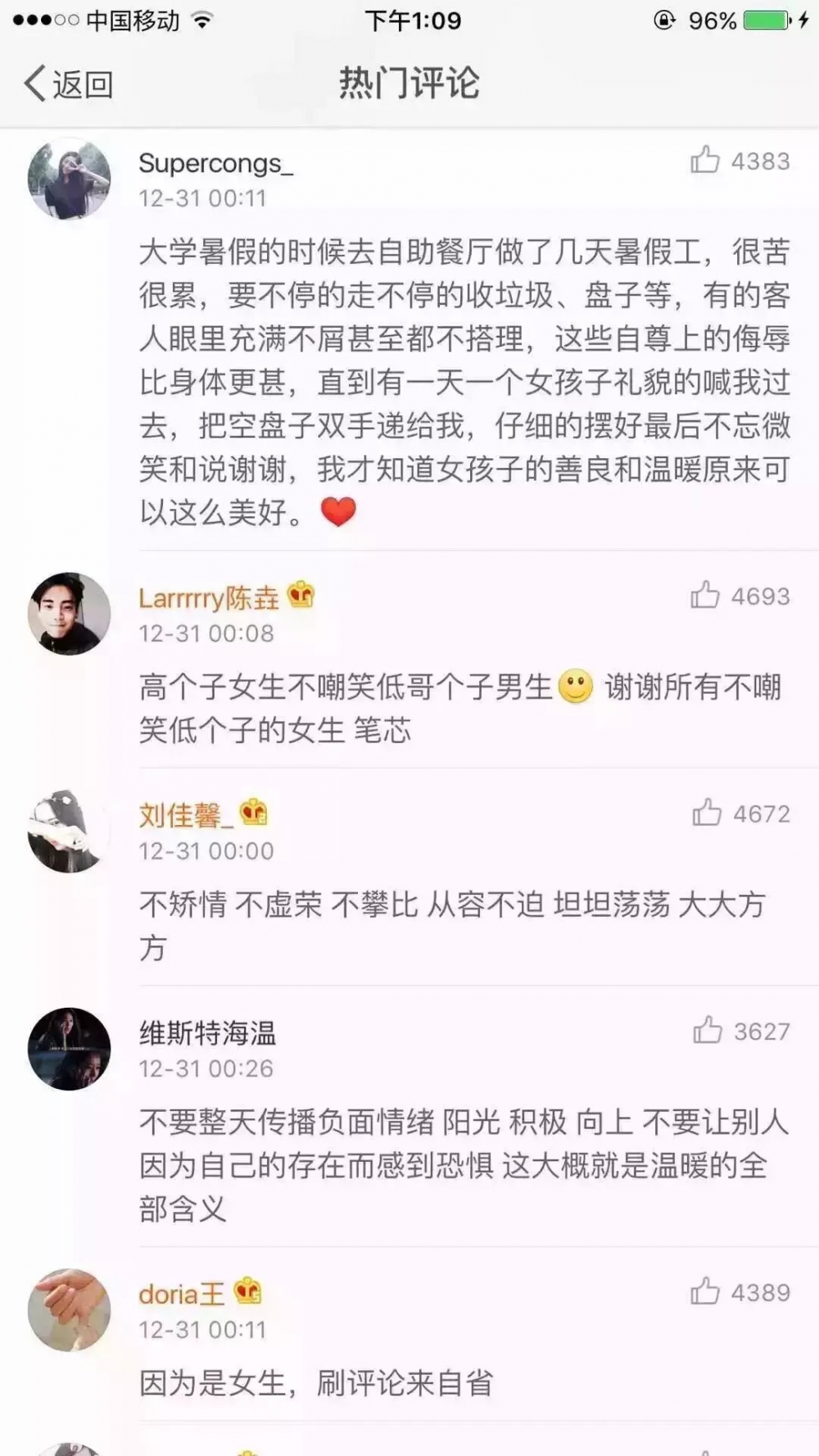Open Supercongs_ profile avatar

click(x=69, y=179)
